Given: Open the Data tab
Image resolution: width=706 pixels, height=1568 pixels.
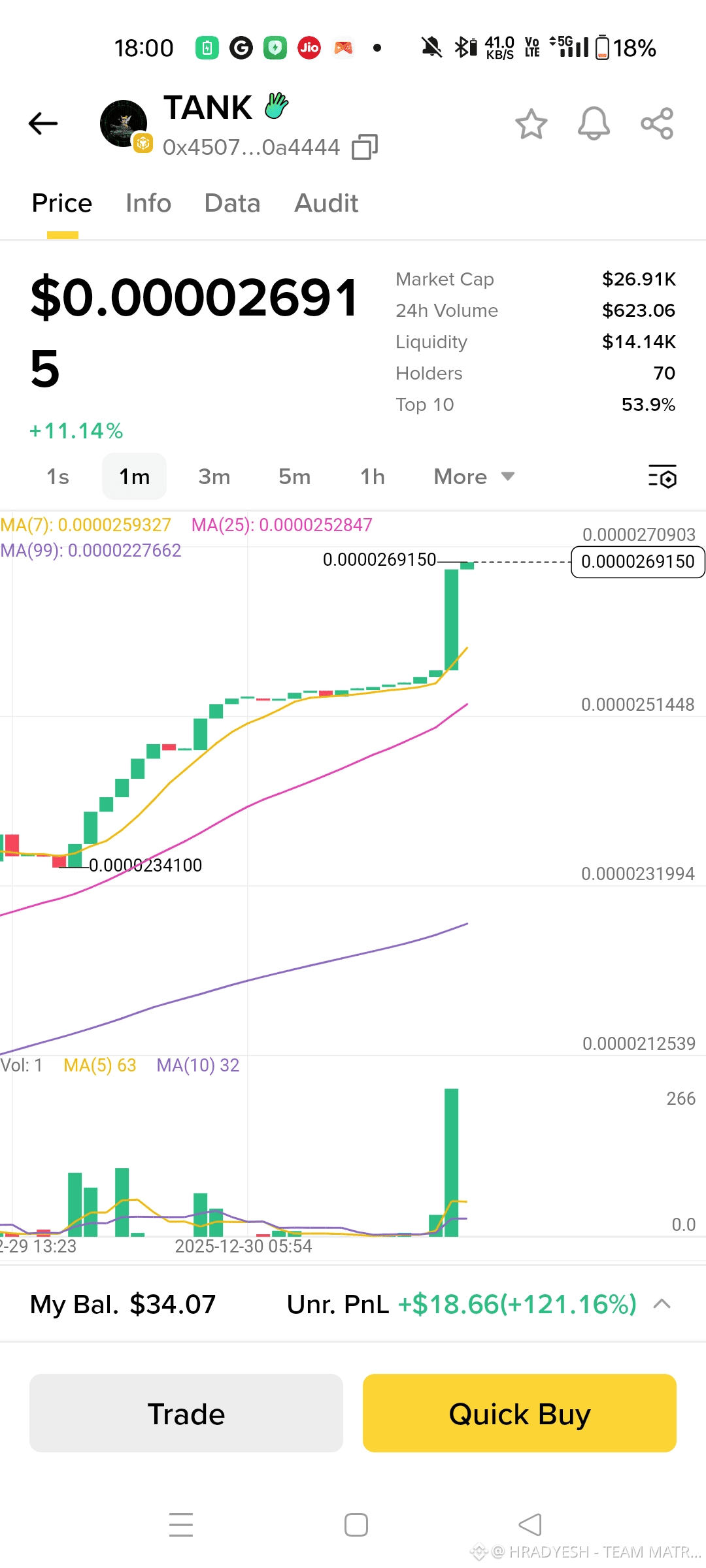Looking at the screenshot, I should pyautogui.click(x=232, y=204).
